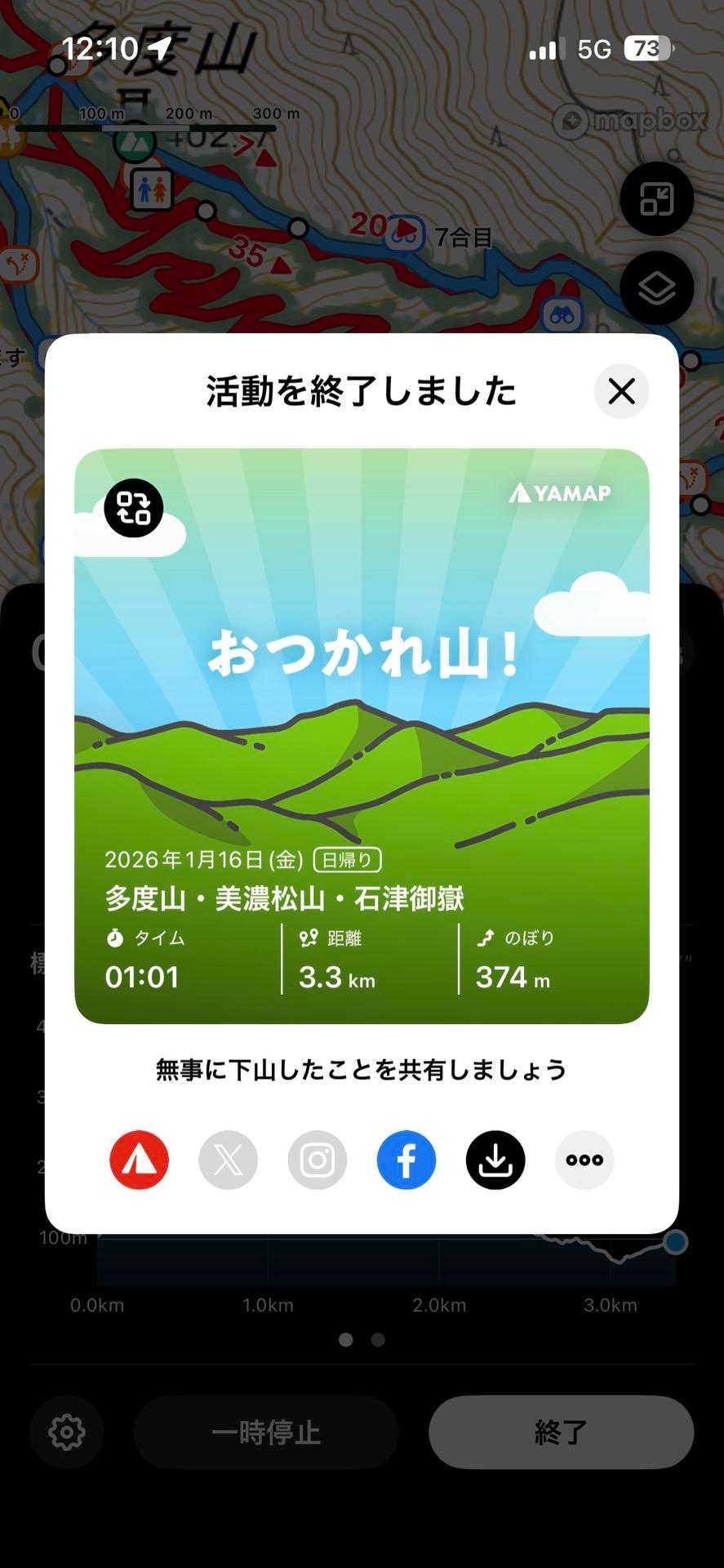Switch the share card design
This screenshot has width=724, height=1568.
coord(134,508)
